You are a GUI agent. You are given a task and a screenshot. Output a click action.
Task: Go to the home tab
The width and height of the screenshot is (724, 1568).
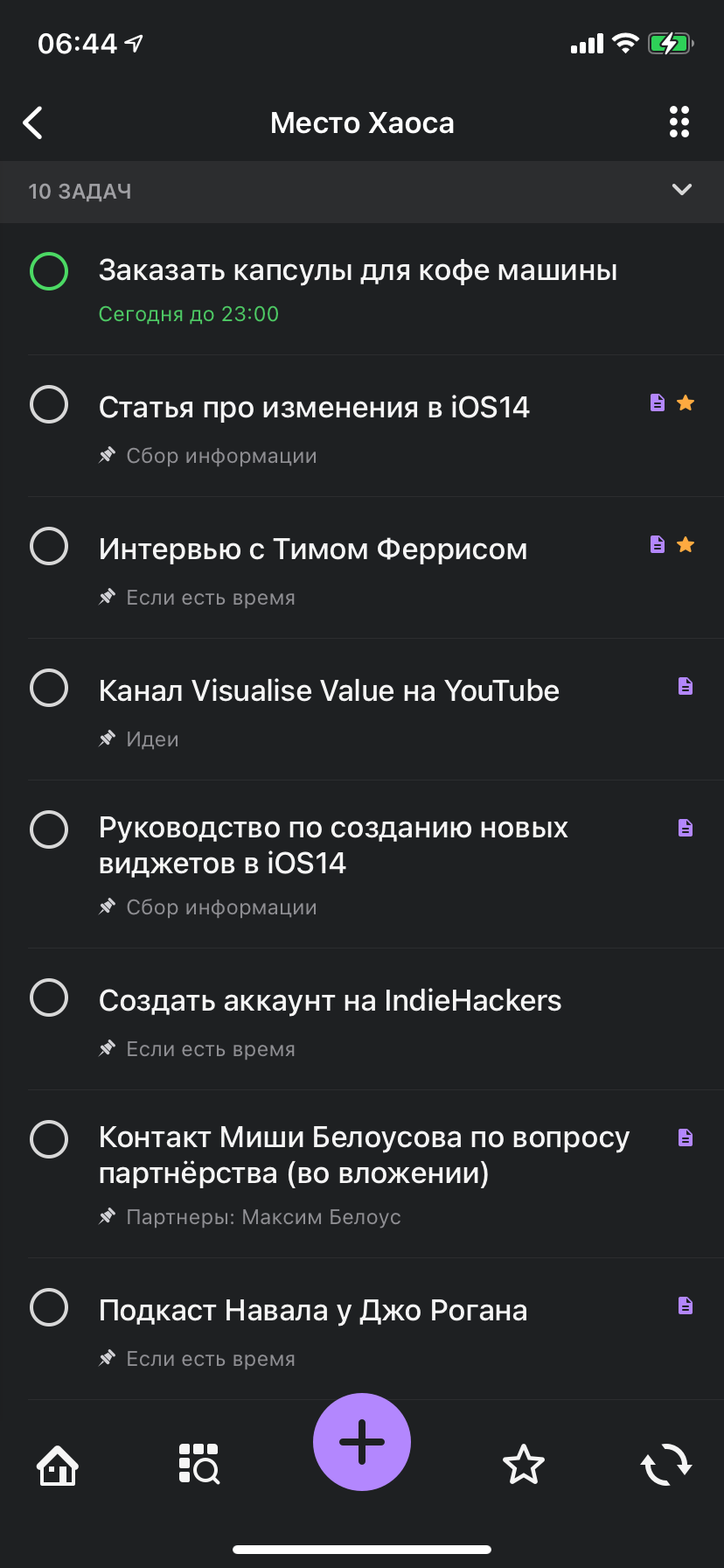(x=58, y=1465)
